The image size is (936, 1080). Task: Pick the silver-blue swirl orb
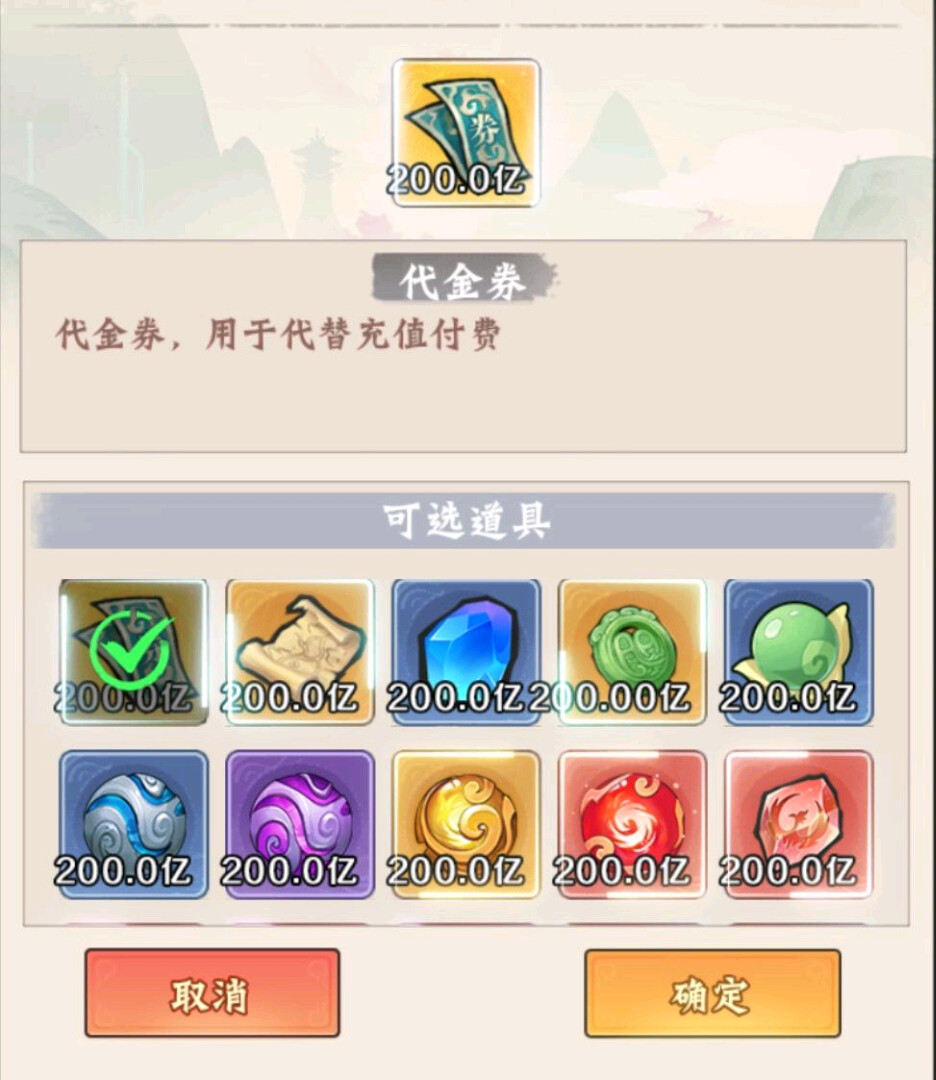(x=133, y=823)
